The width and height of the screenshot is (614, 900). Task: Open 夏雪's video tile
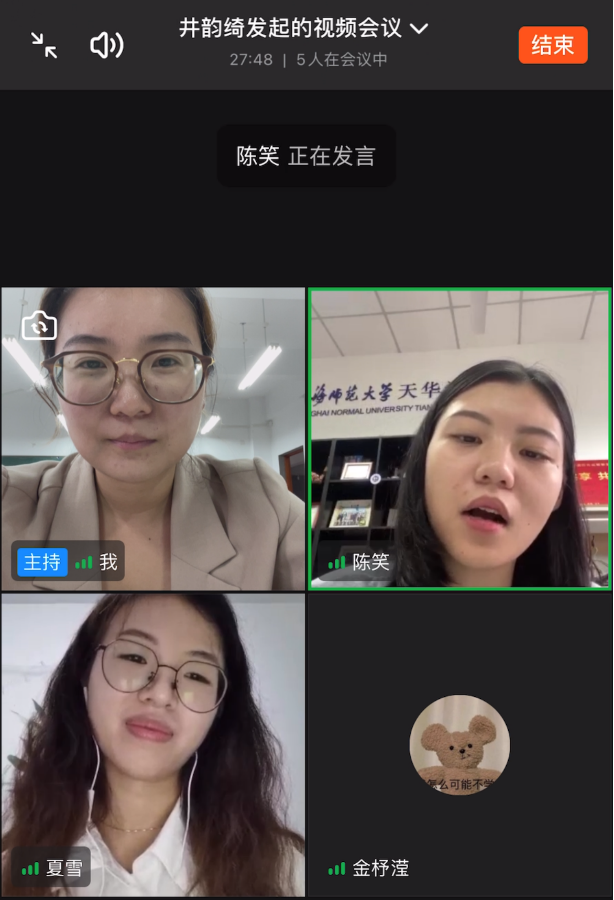coord(153,744)
